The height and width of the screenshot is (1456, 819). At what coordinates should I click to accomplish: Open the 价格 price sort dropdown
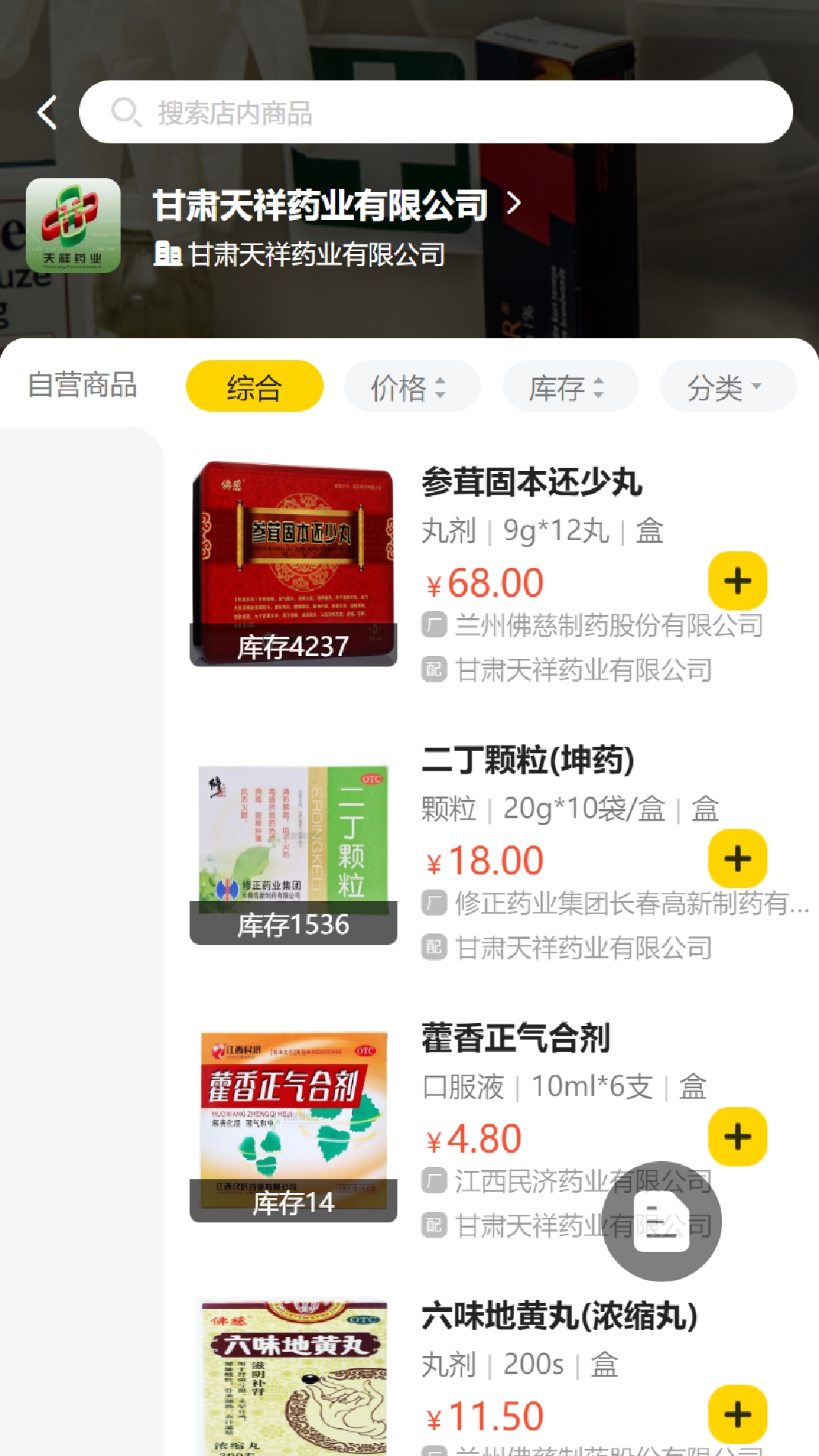coord(411,385)
